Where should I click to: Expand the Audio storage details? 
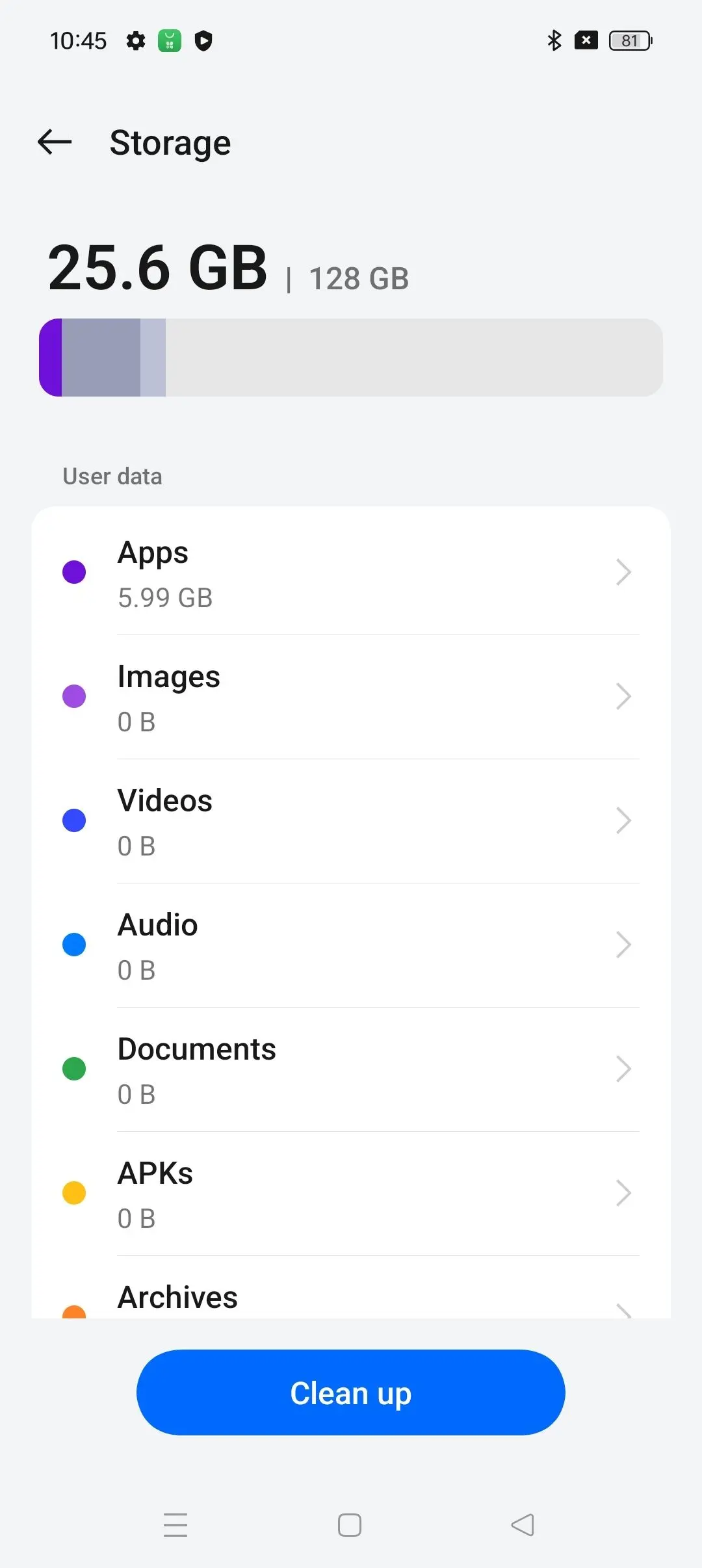pos(623,945)
